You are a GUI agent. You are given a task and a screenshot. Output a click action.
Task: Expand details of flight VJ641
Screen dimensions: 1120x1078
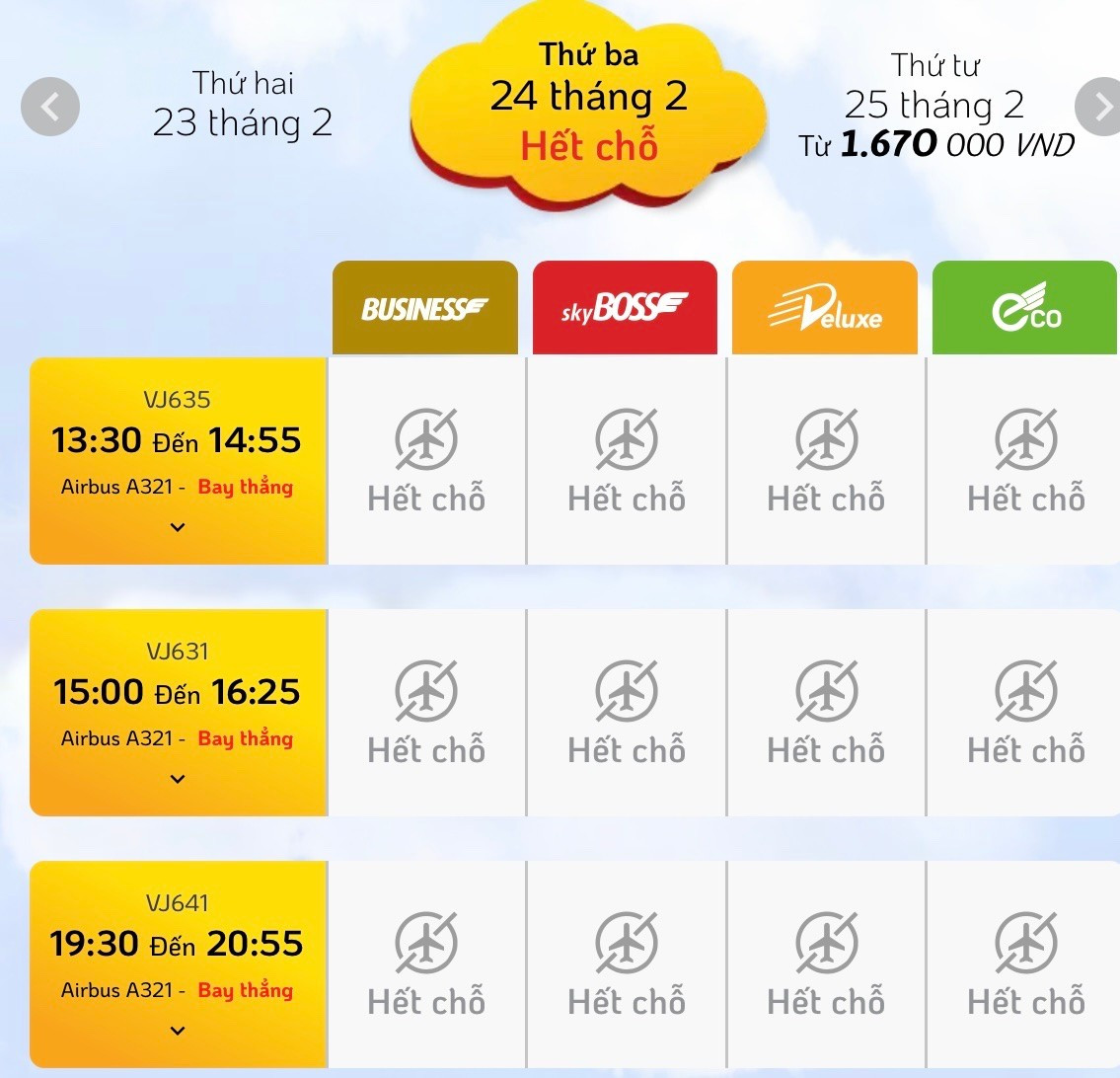tap(178, 1031)
